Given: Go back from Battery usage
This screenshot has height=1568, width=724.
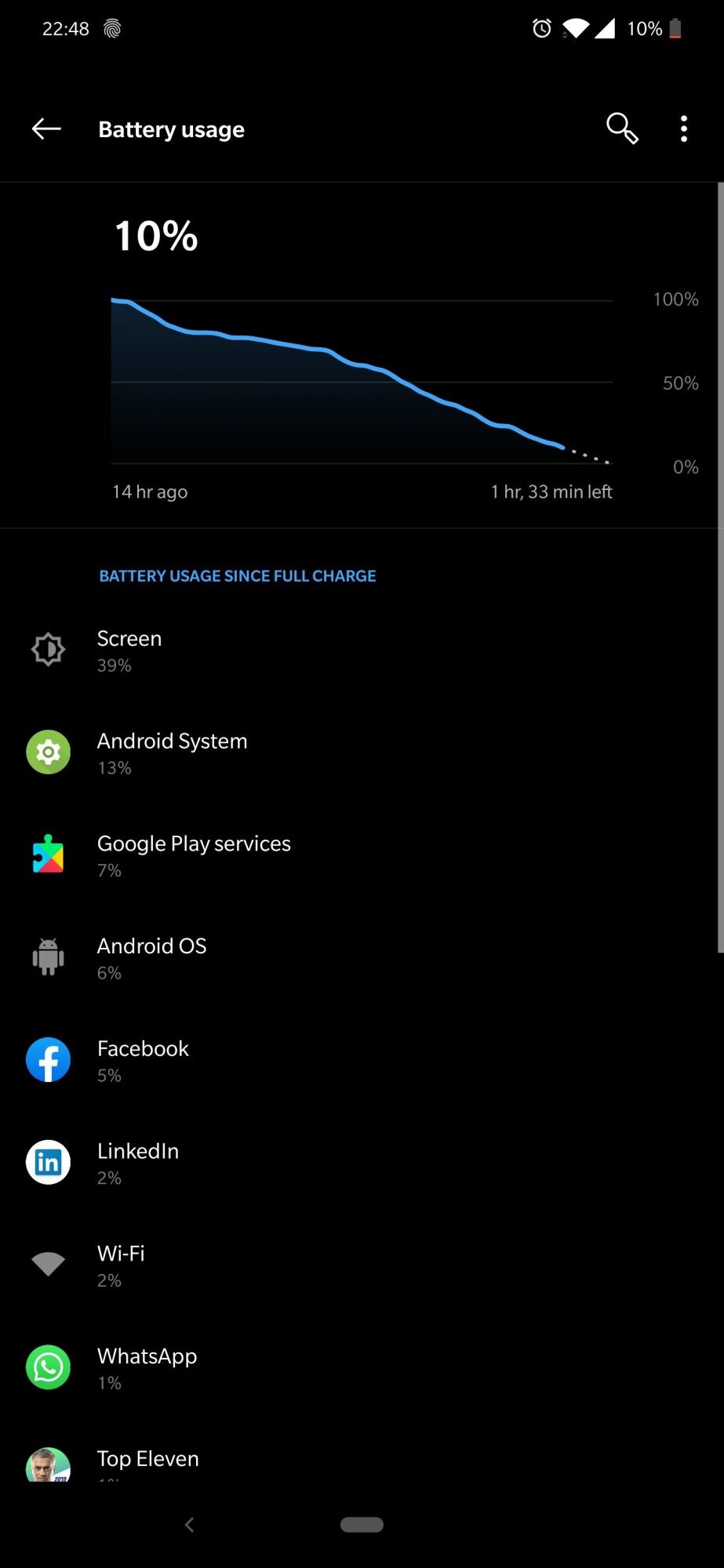Looking at the screenshot, I should pyautogui.click(x=46, y=129).
